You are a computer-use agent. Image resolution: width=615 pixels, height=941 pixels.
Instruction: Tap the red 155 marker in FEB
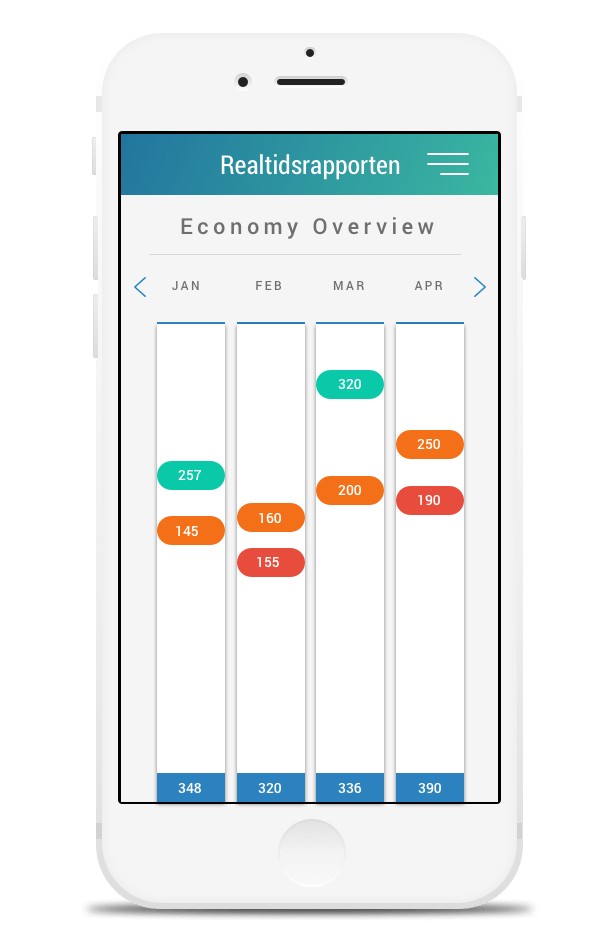(271, 562)
